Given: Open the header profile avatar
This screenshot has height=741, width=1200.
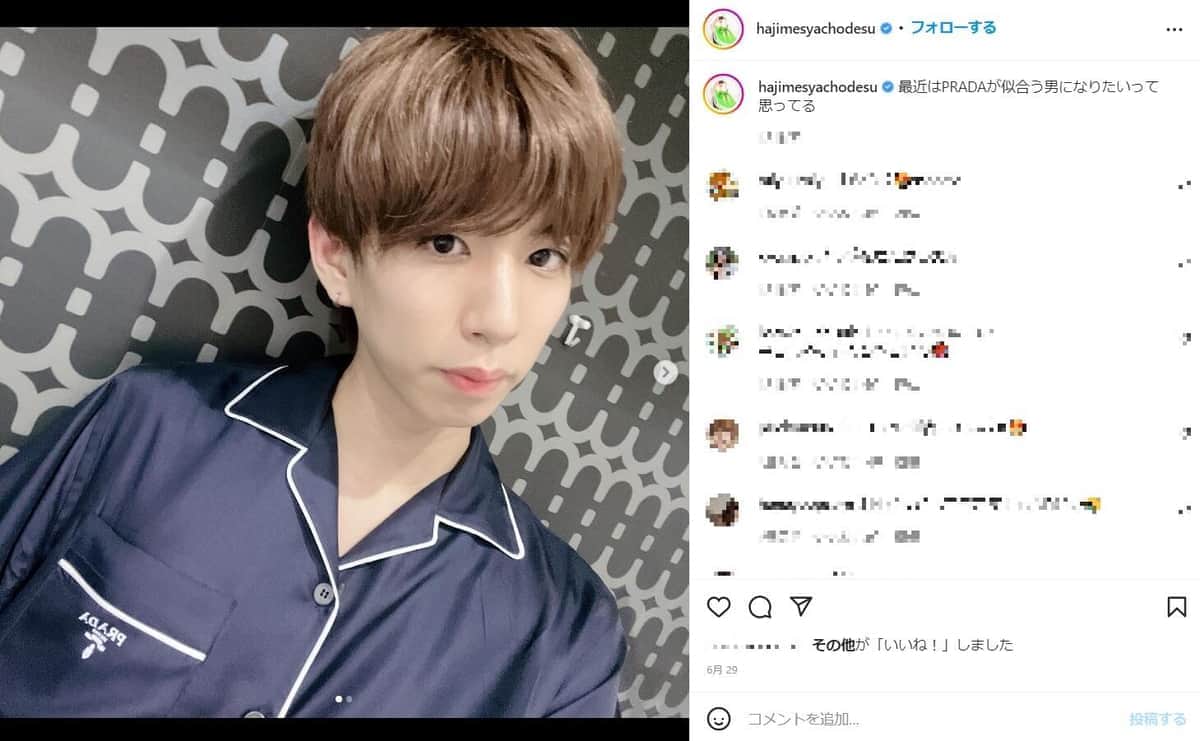Looking at the screenshot, I should click(x=722, y=29).
